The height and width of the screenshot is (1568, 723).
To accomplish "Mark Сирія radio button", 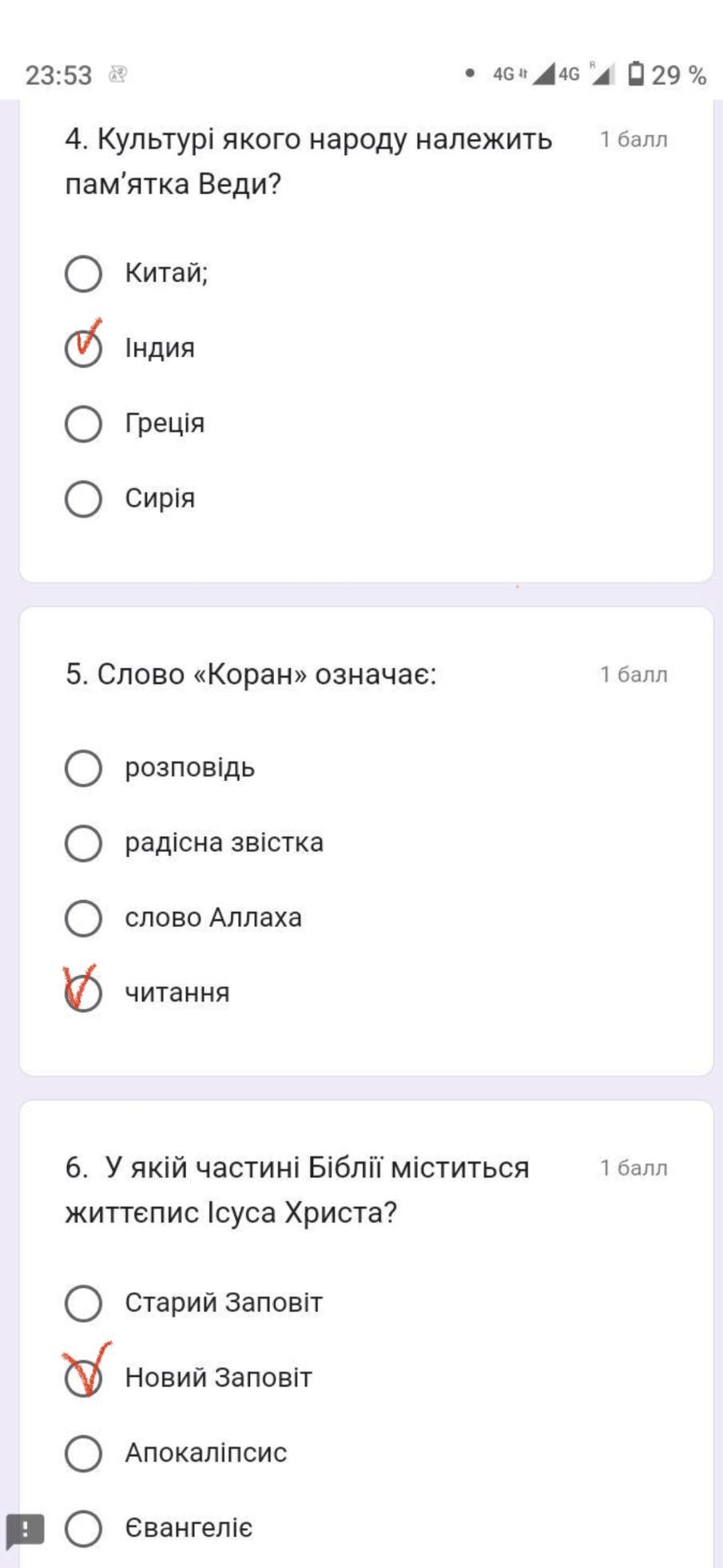I will pos(83,499).
